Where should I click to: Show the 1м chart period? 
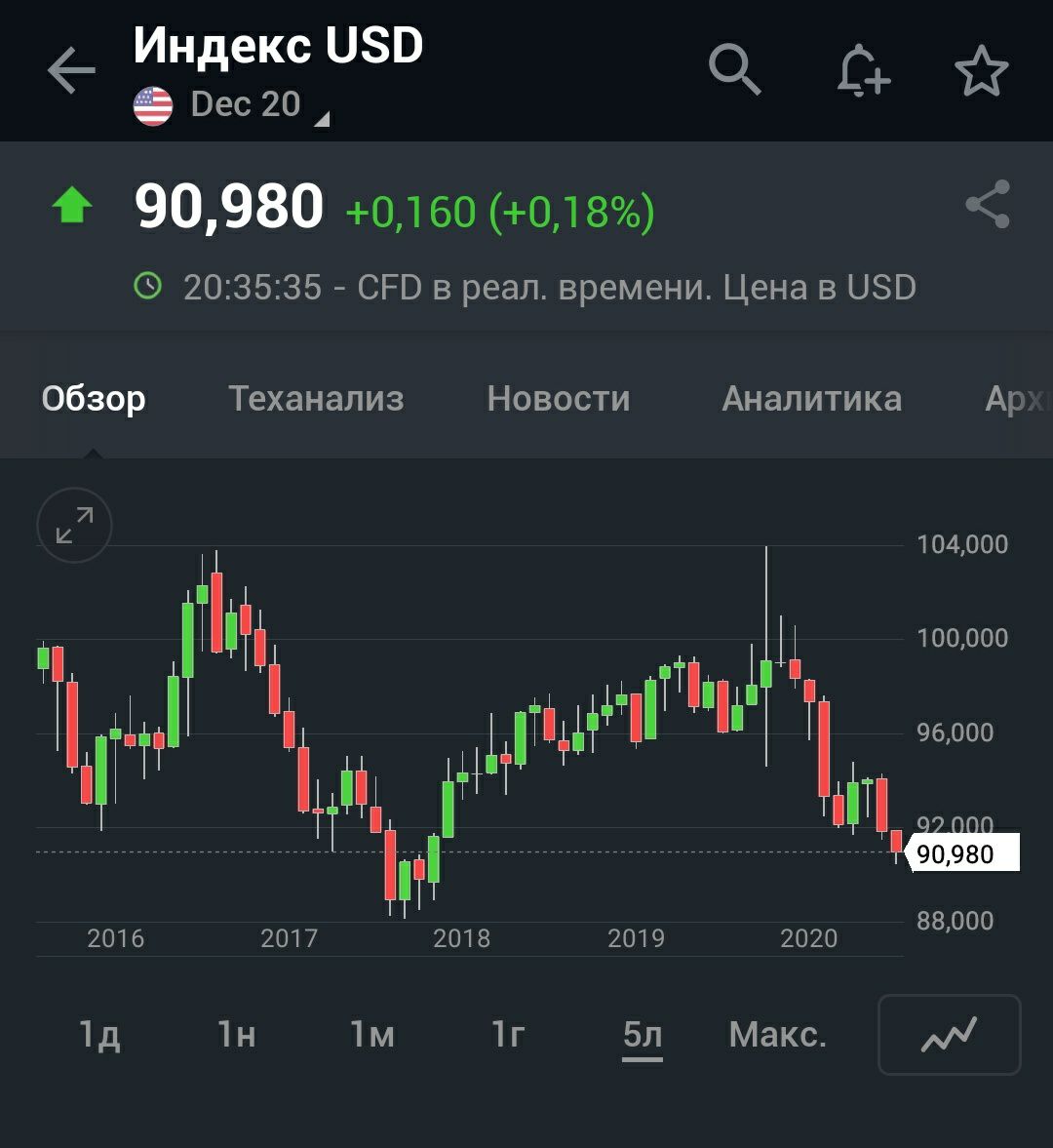(372, 1034)
